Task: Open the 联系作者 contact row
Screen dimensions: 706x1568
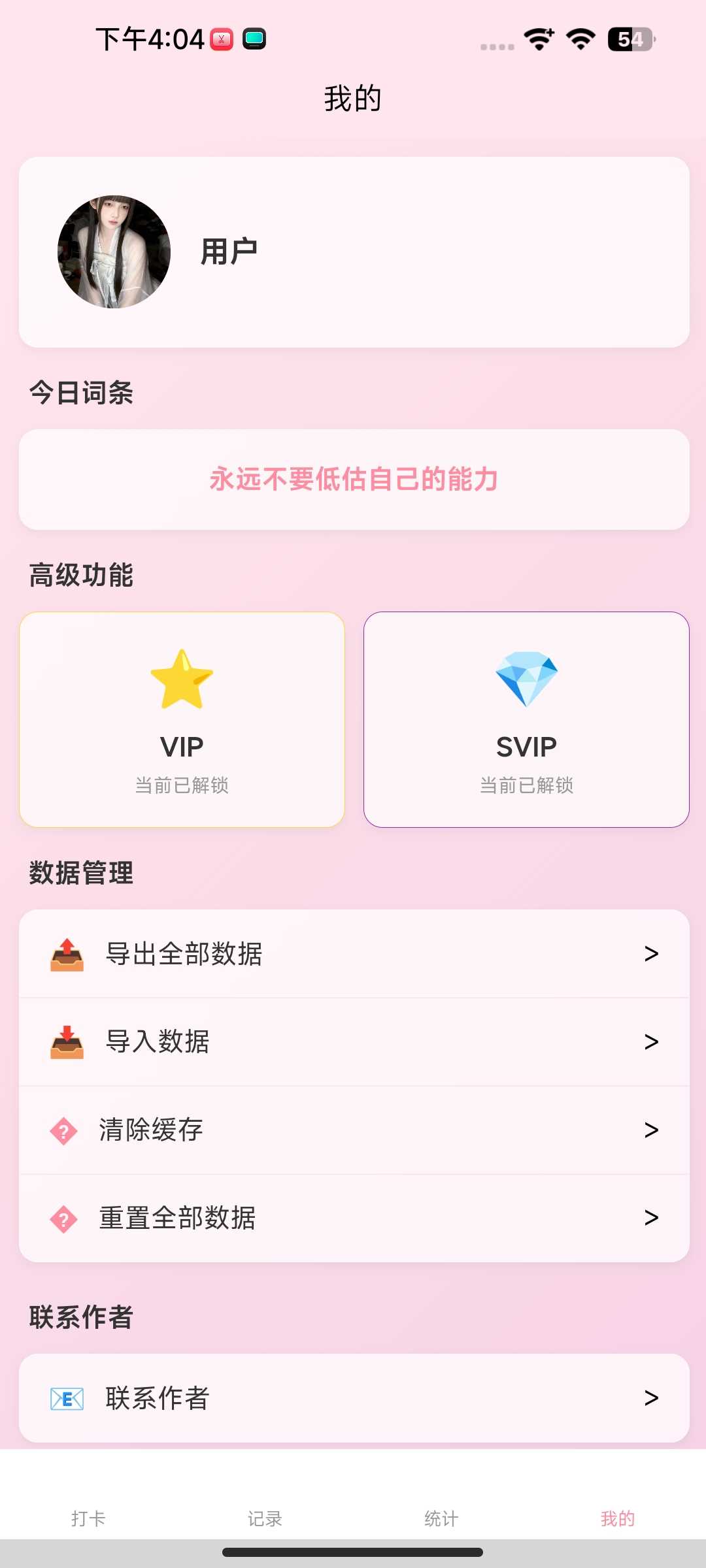Action: (353, 1398)
